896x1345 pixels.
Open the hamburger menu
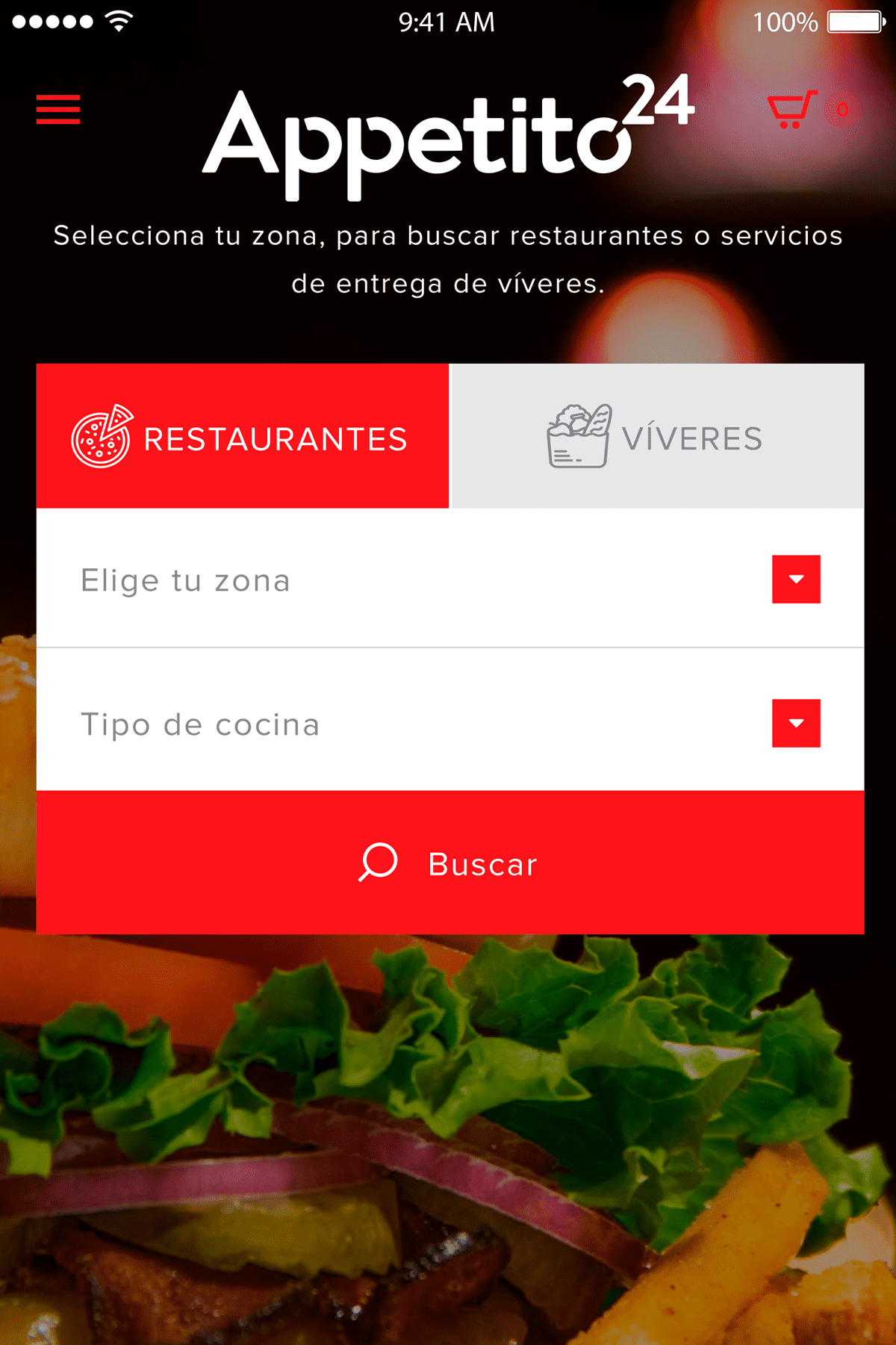tap(58, 108)
